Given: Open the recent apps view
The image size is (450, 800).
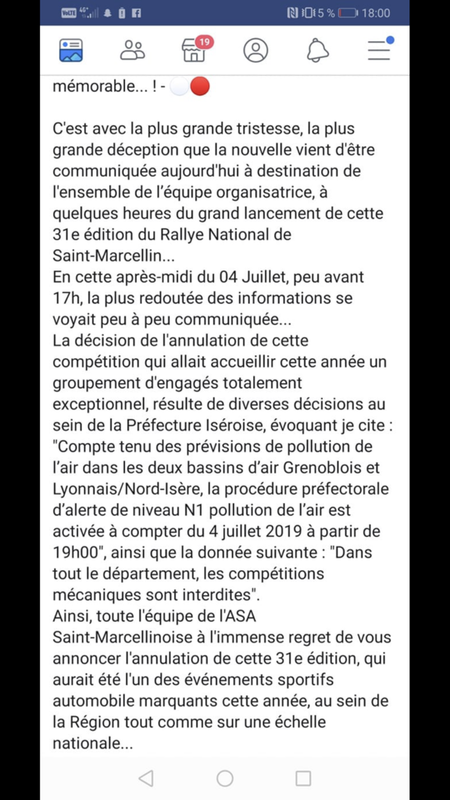Looking at the screenshot, I should coord(303,778).
